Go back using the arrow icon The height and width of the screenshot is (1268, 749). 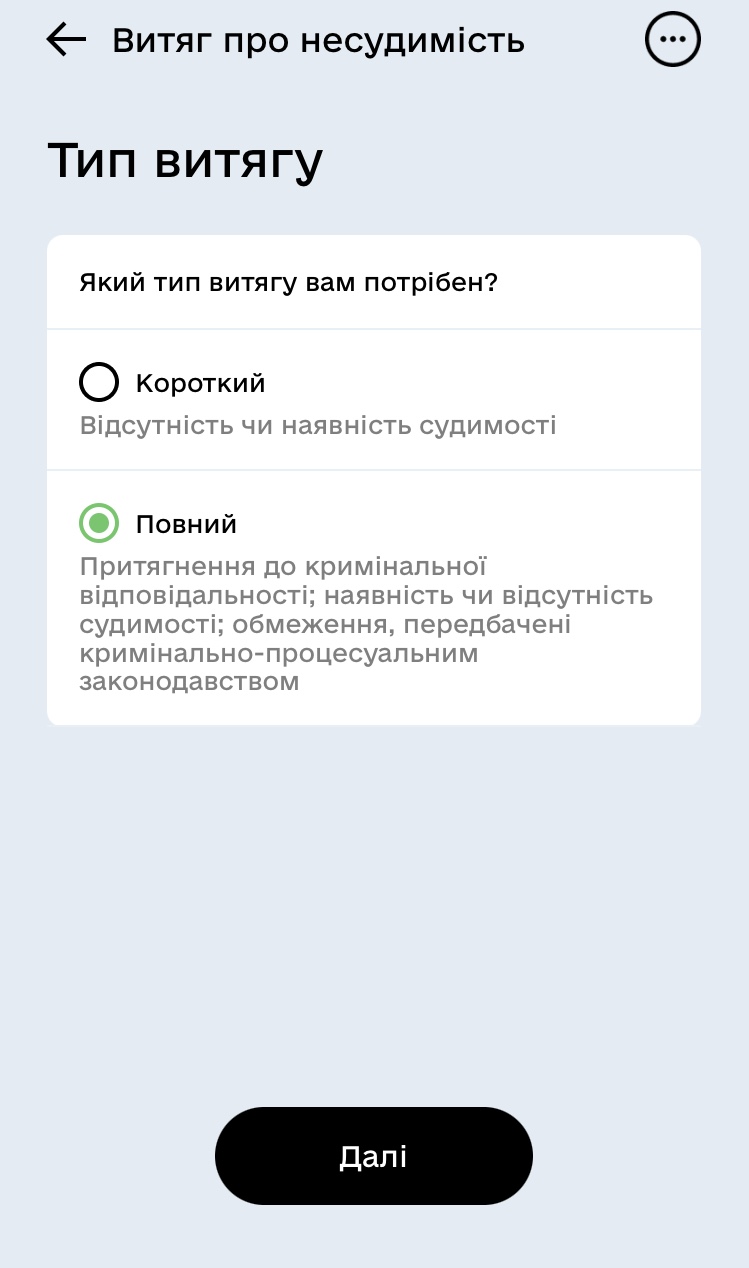(66, 40)
